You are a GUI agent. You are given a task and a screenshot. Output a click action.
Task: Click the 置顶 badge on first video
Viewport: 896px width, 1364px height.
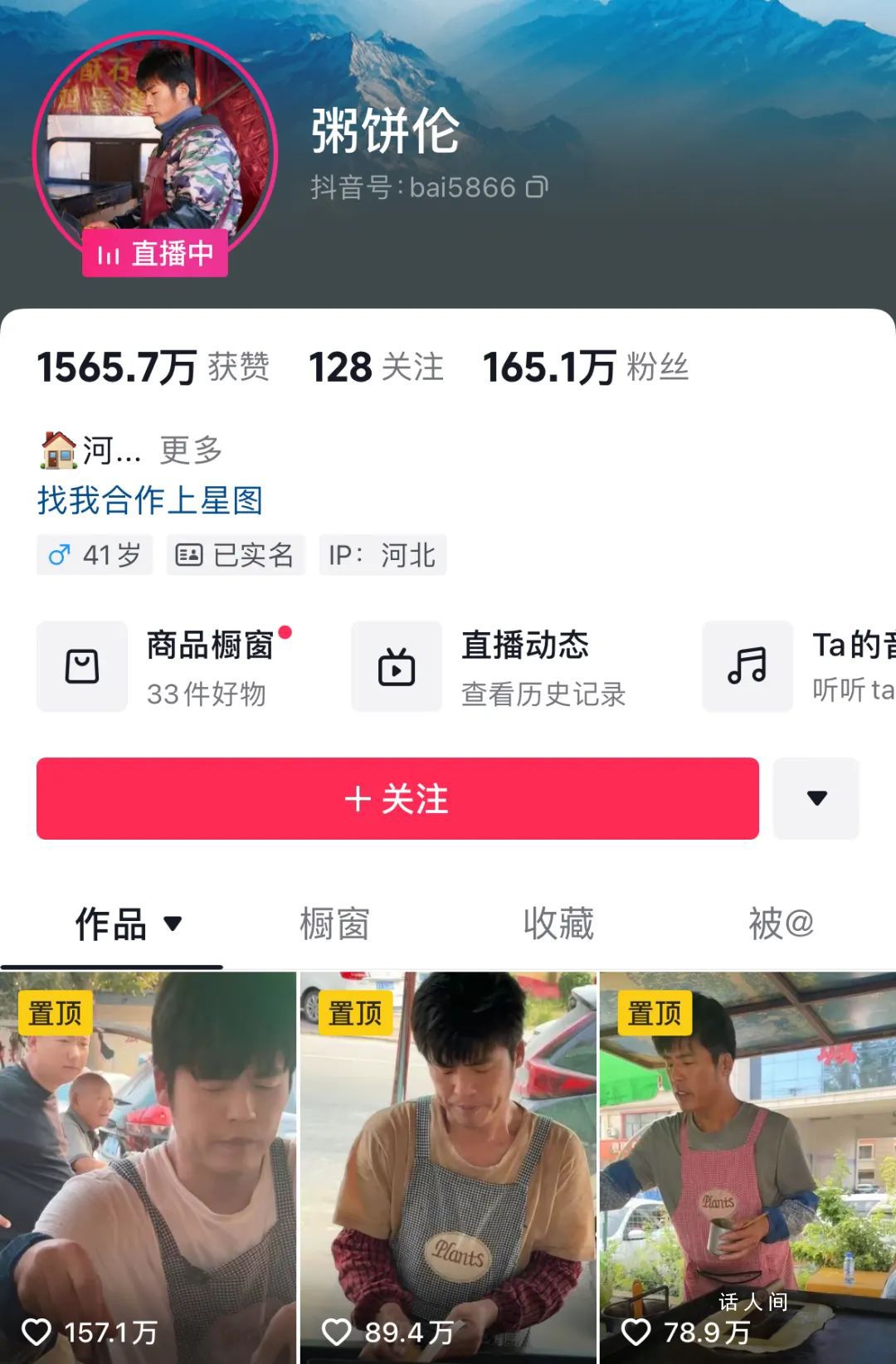(x=58, y=1014)
